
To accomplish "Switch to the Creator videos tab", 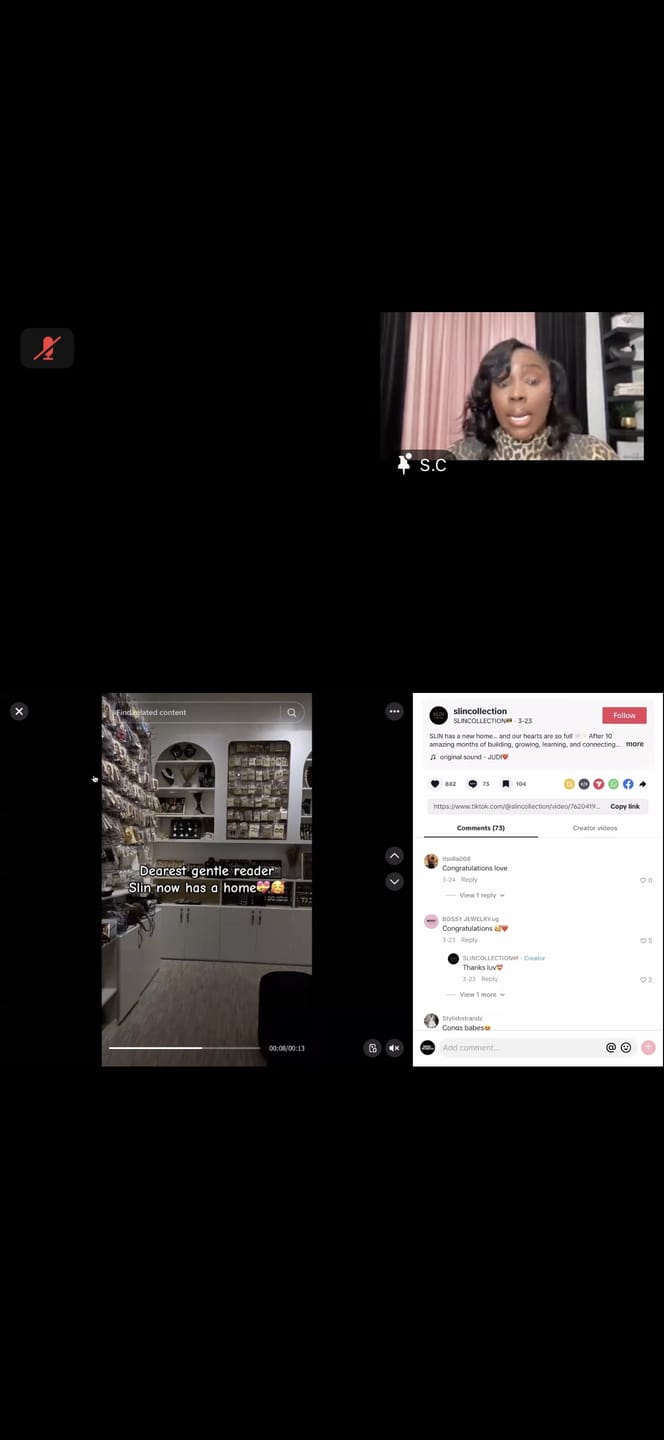I will 594,828.
